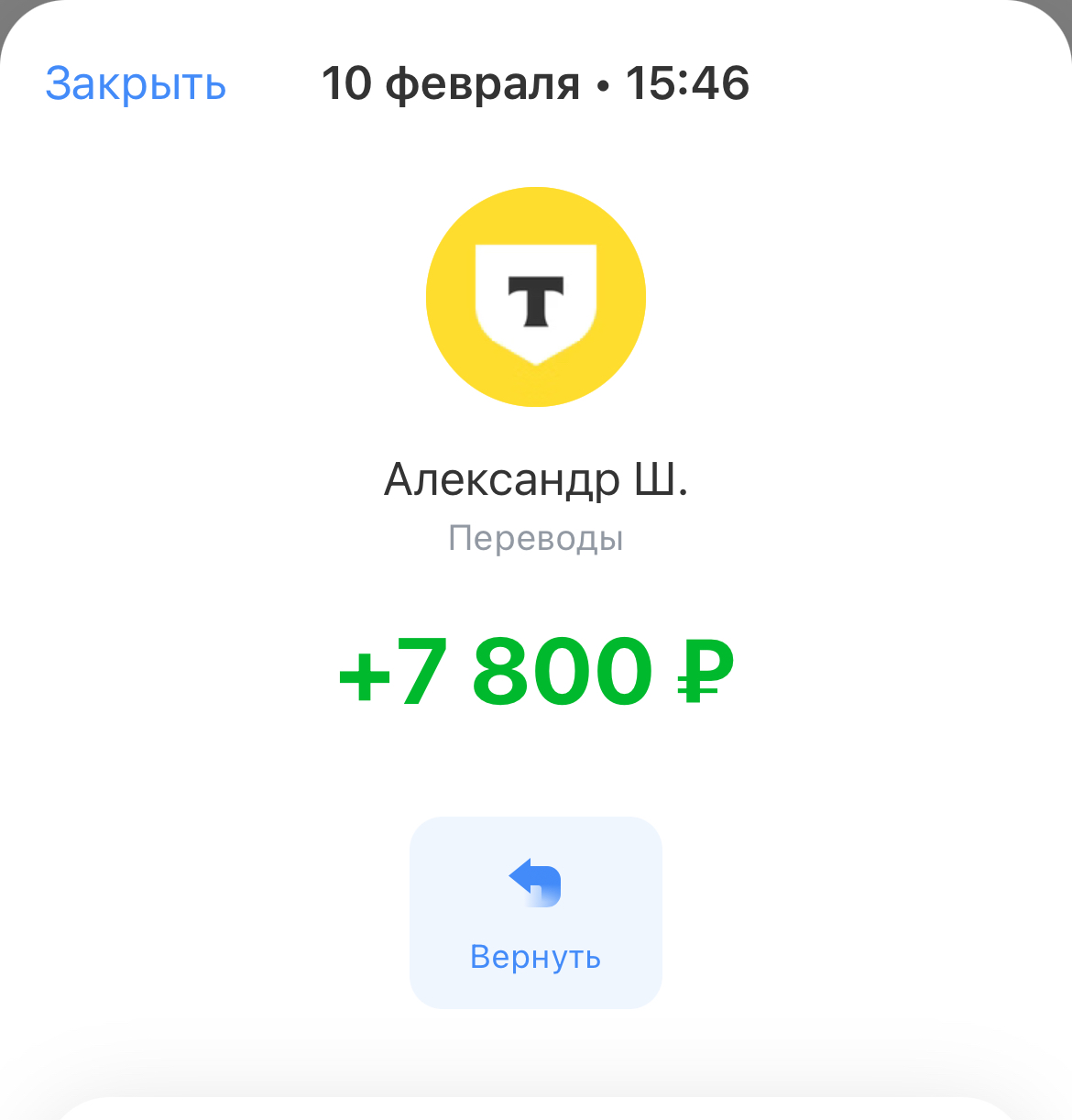The width and height of the screenshot is (1072, 1120).
Task: Close the transaction details via Закрыть
Action: (136, 84)
